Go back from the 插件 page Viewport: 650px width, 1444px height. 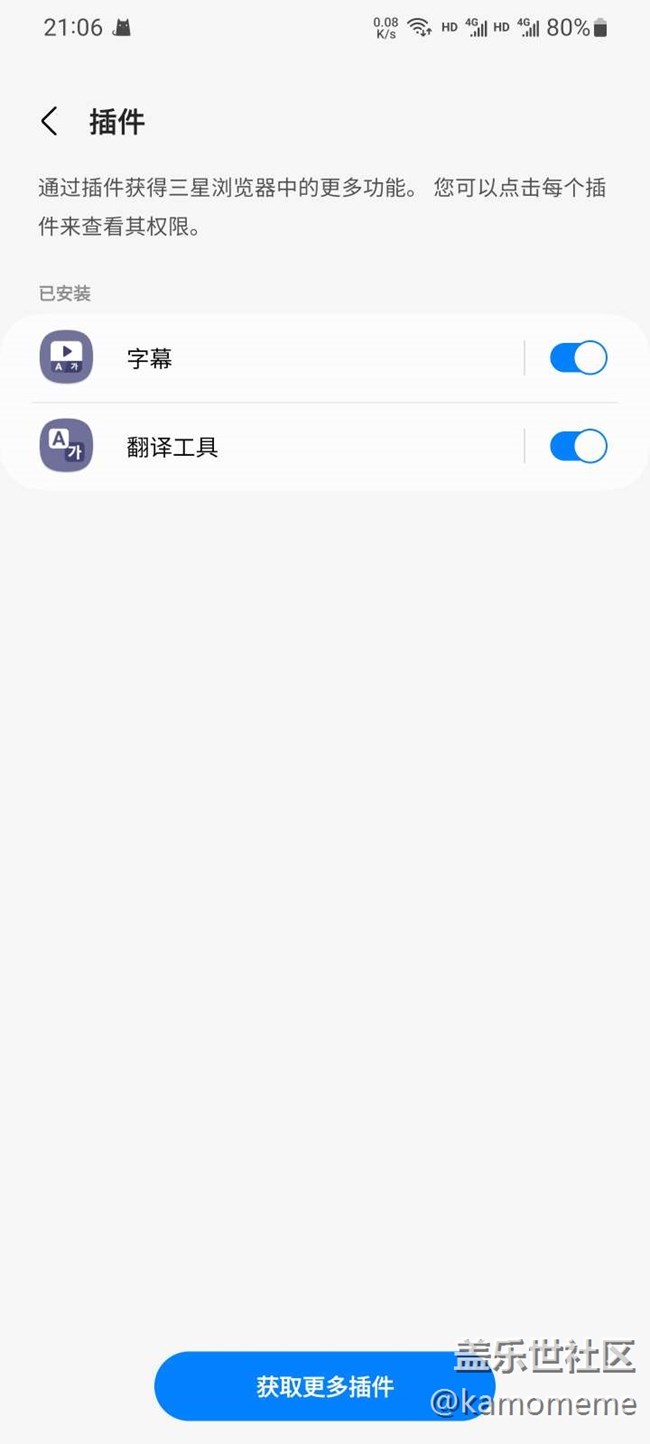pos(49,122)
